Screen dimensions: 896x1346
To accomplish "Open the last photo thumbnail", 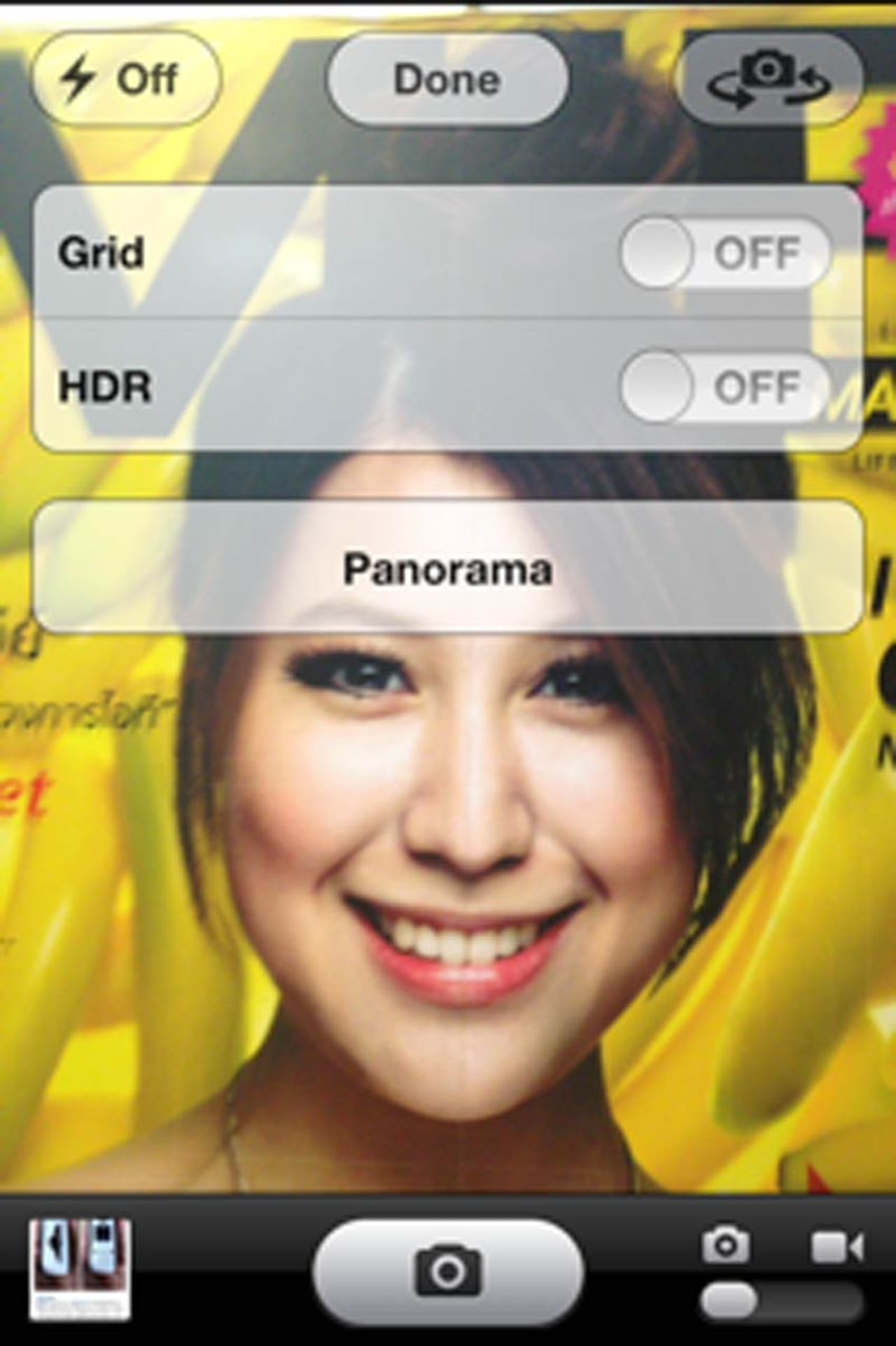I will (x=80, y=1268).
